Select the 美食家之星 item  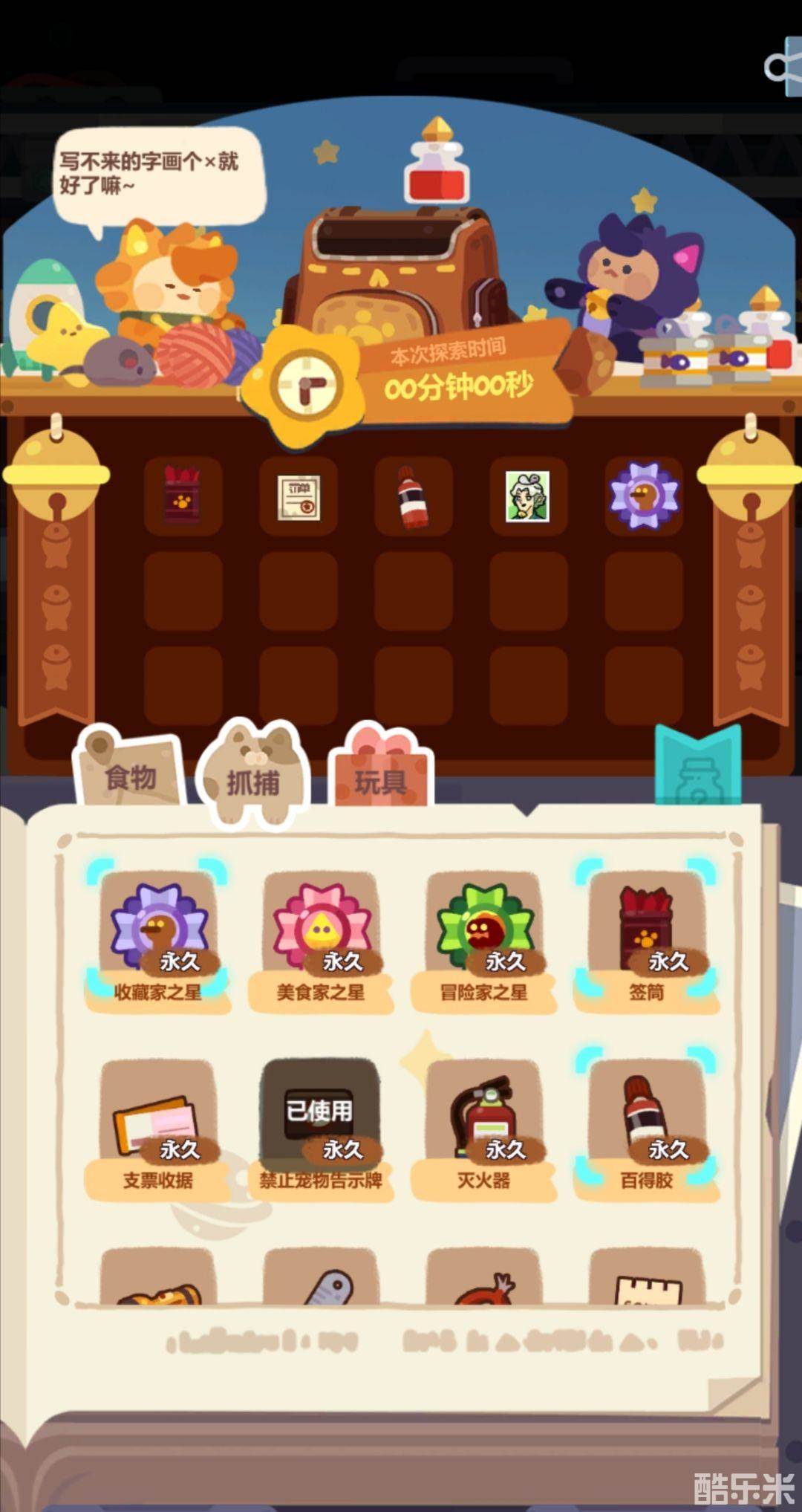click(x=321, y=936)
